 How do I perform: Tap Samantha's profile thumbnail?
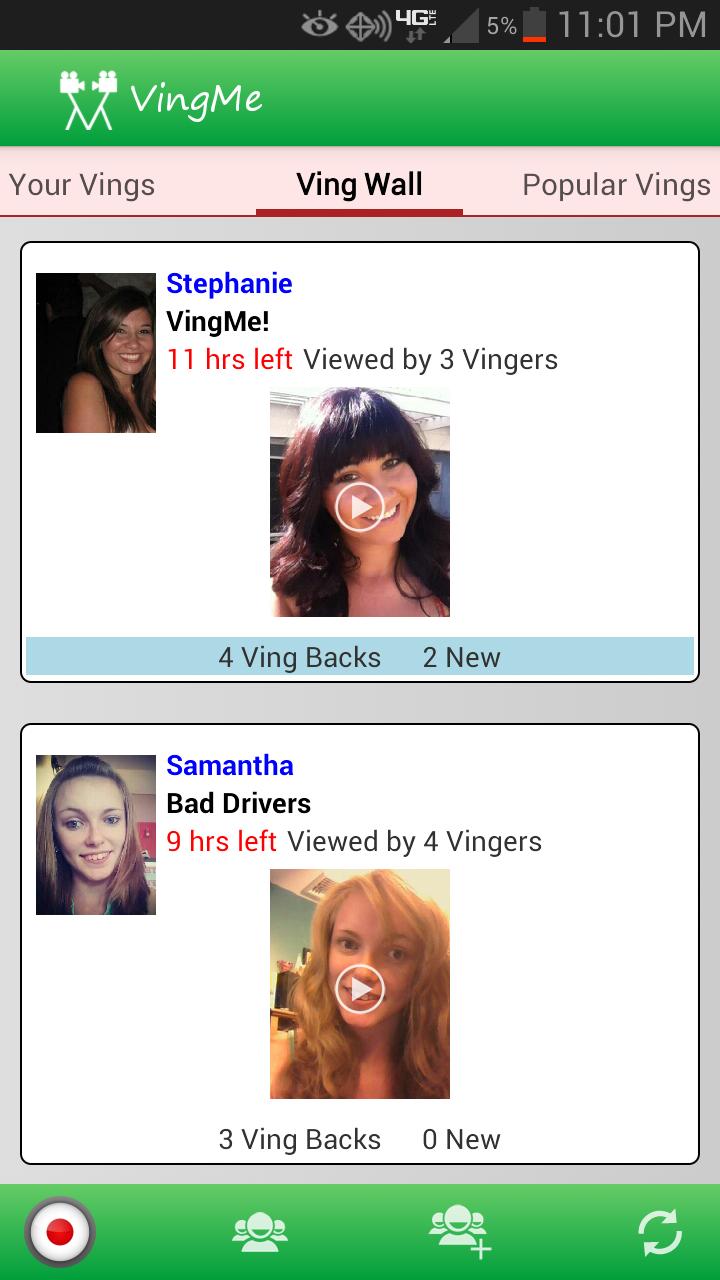click(95, 834)
